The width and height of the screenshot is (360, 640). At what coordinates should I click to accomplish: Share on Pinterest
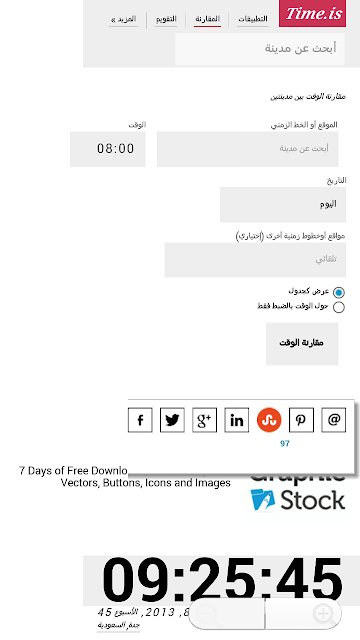[x=301, y=420]
